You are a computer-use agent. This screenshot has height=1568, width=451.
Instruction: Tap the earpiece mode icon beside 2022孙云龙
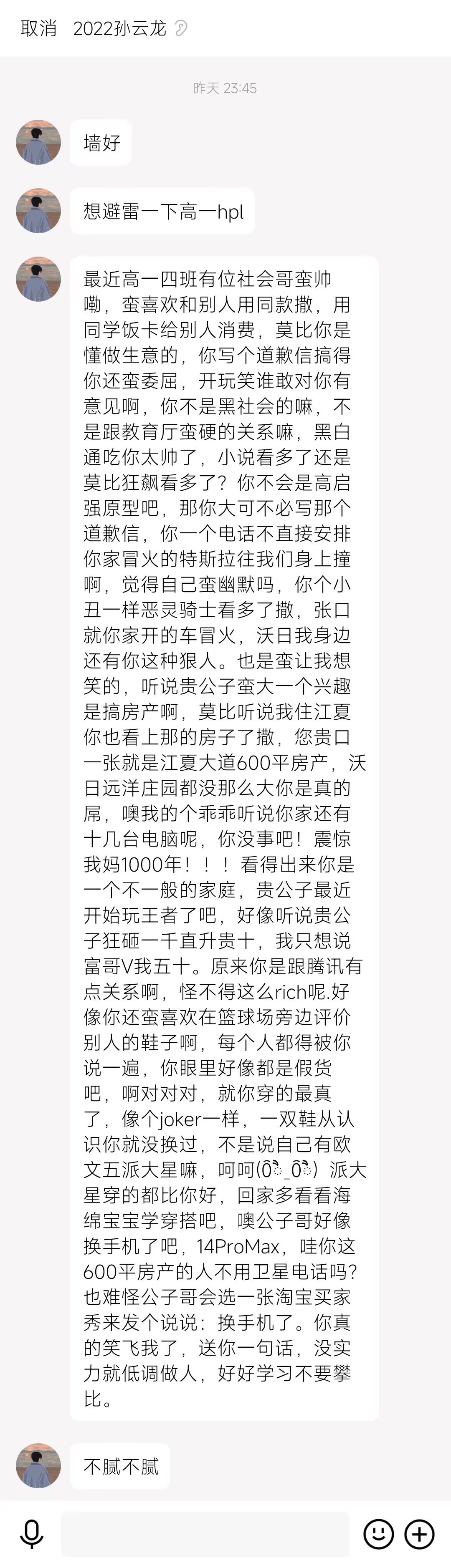(180, 29)
